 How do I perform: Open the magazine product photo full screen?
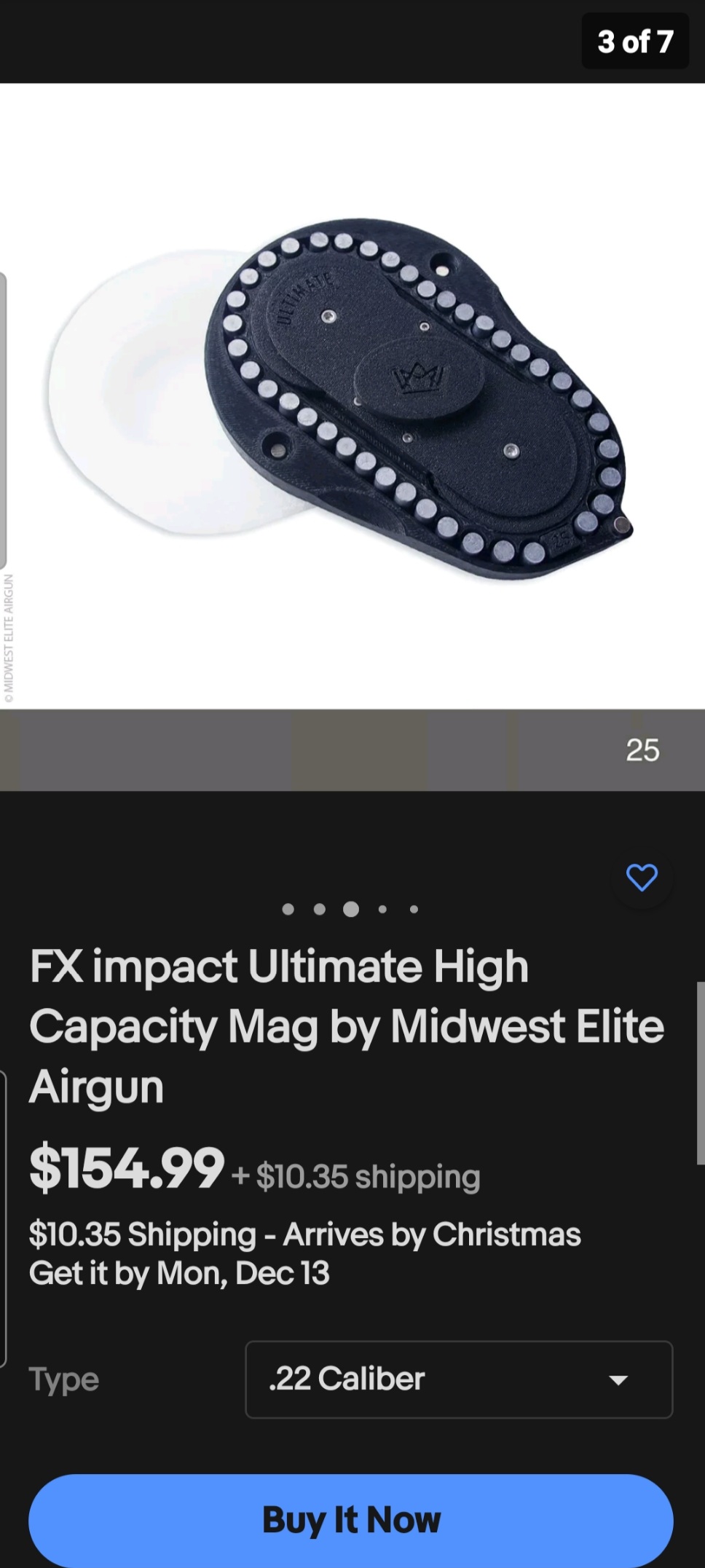[352, 396]
